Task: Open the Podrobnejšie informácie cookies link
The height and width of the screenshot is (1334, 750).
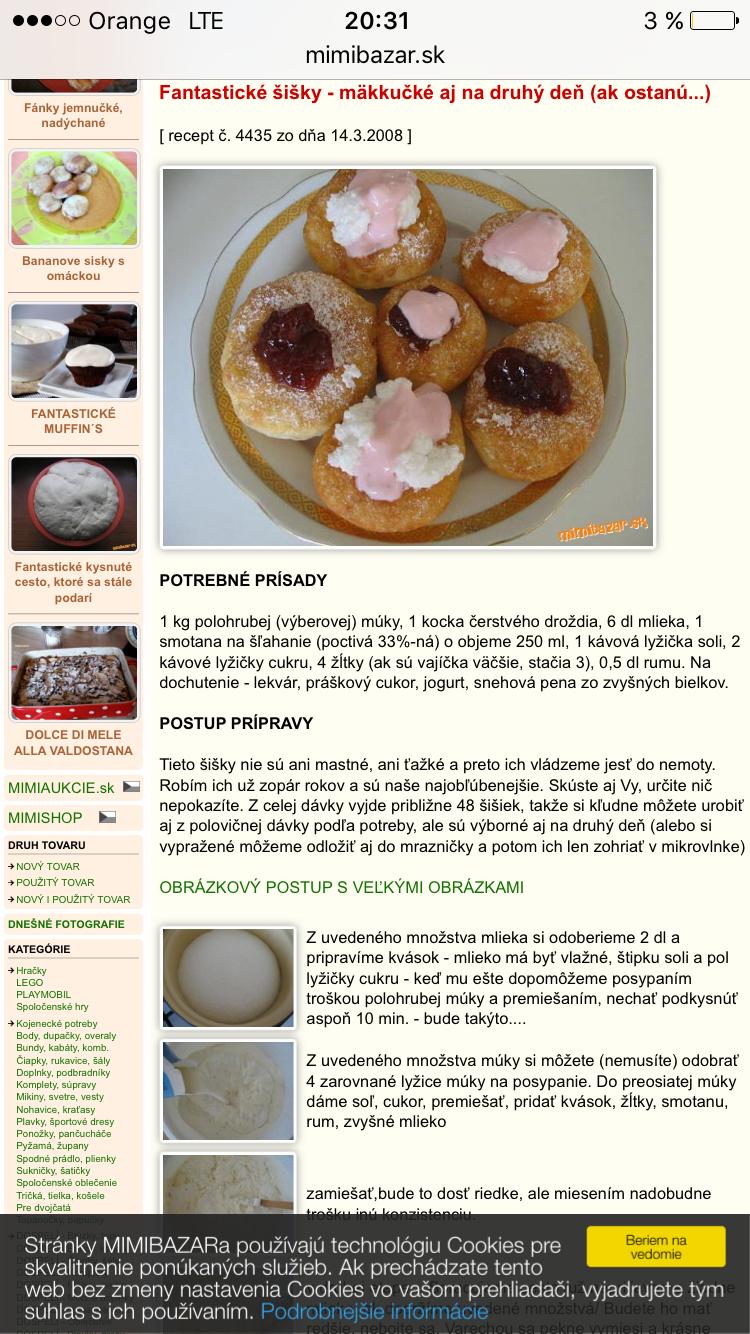Action: pos(374,1311)
